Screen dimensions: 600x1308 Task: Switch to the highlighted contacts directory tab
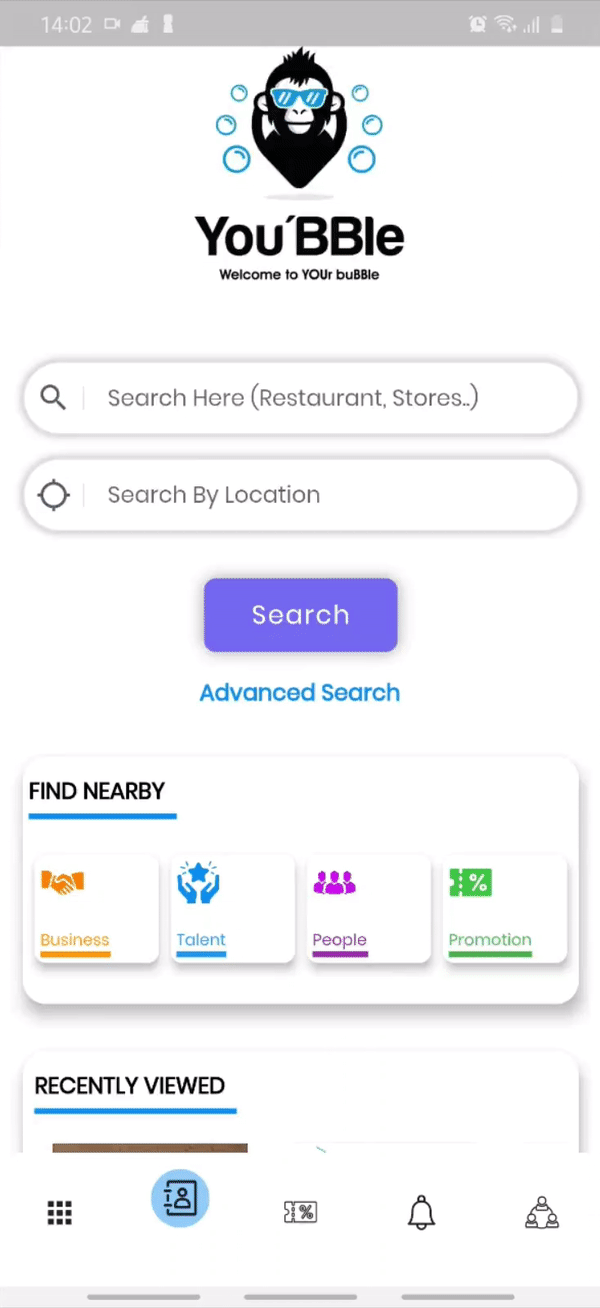180,1198
